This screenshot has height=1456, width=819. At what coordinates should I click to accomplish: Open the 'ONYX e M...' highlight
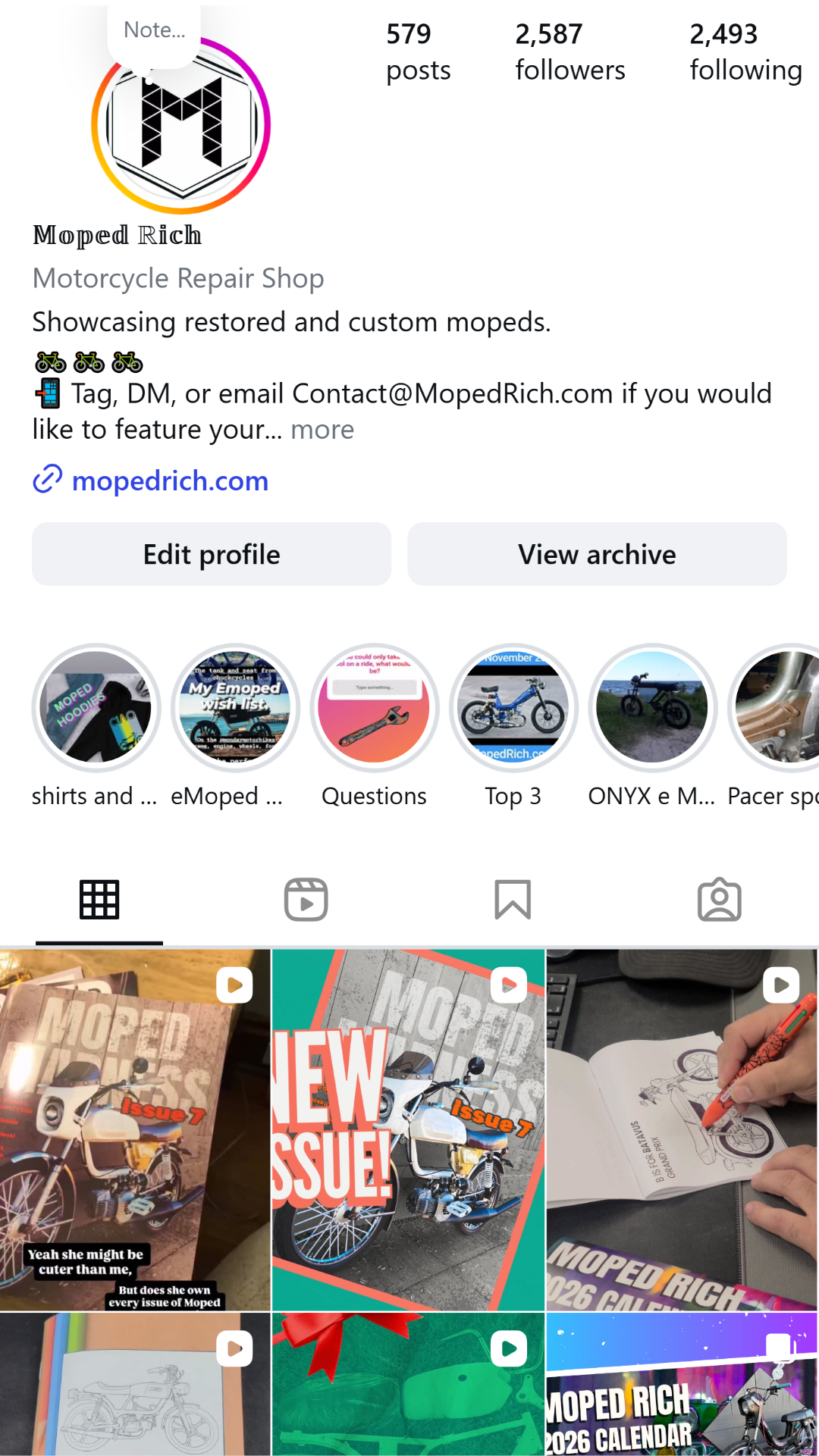tap(652, 707)
